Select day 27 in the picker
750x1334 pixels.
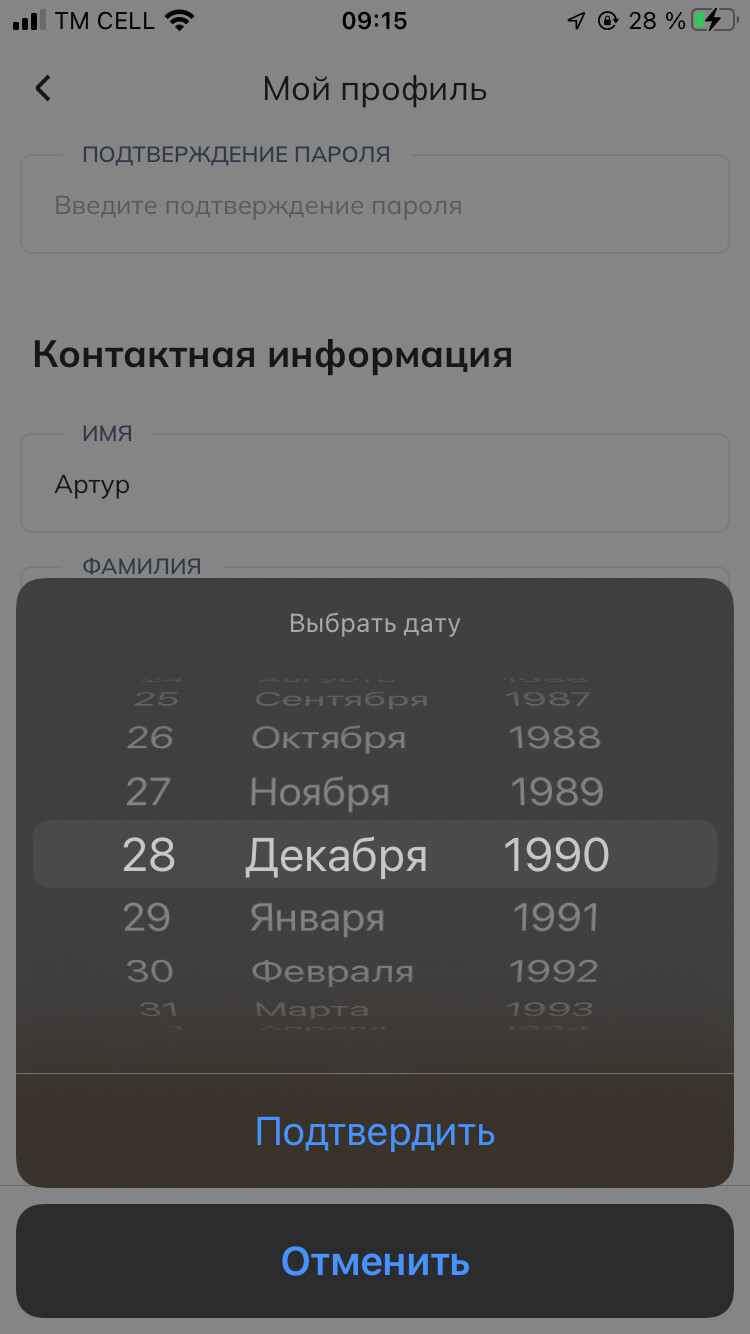pos(149,792)
